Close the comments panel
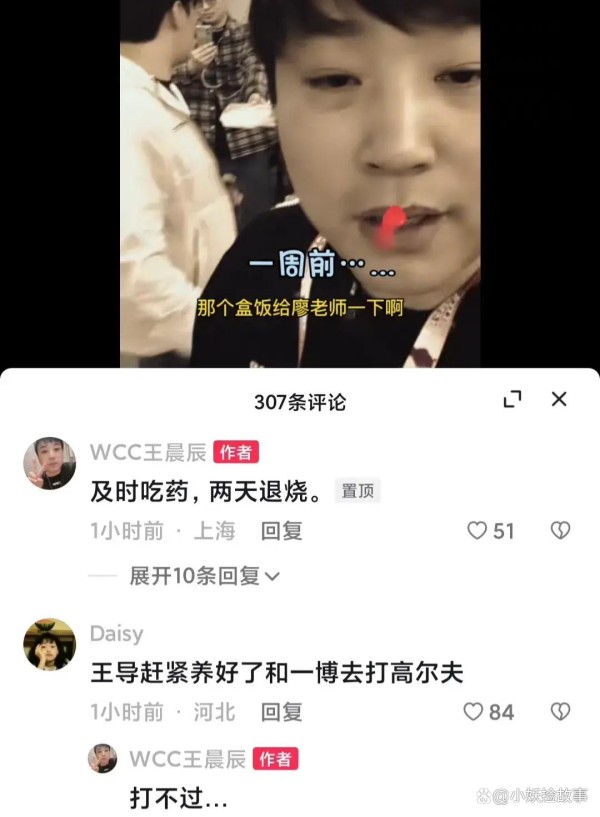This screenshot has width=600, height=817. click(x=559, y=399)
